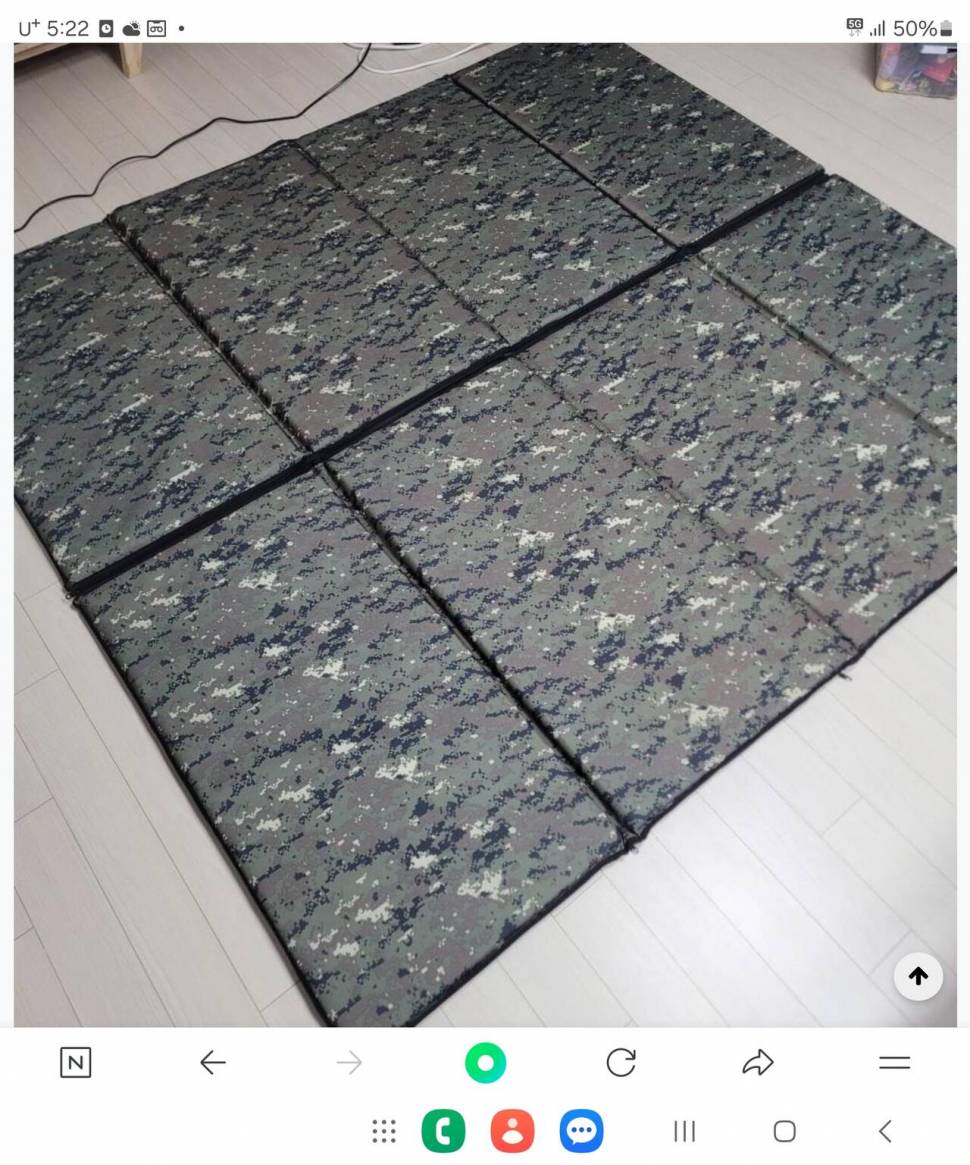
Task: Open the app drawer grid
Action: tap(384, 1131)
